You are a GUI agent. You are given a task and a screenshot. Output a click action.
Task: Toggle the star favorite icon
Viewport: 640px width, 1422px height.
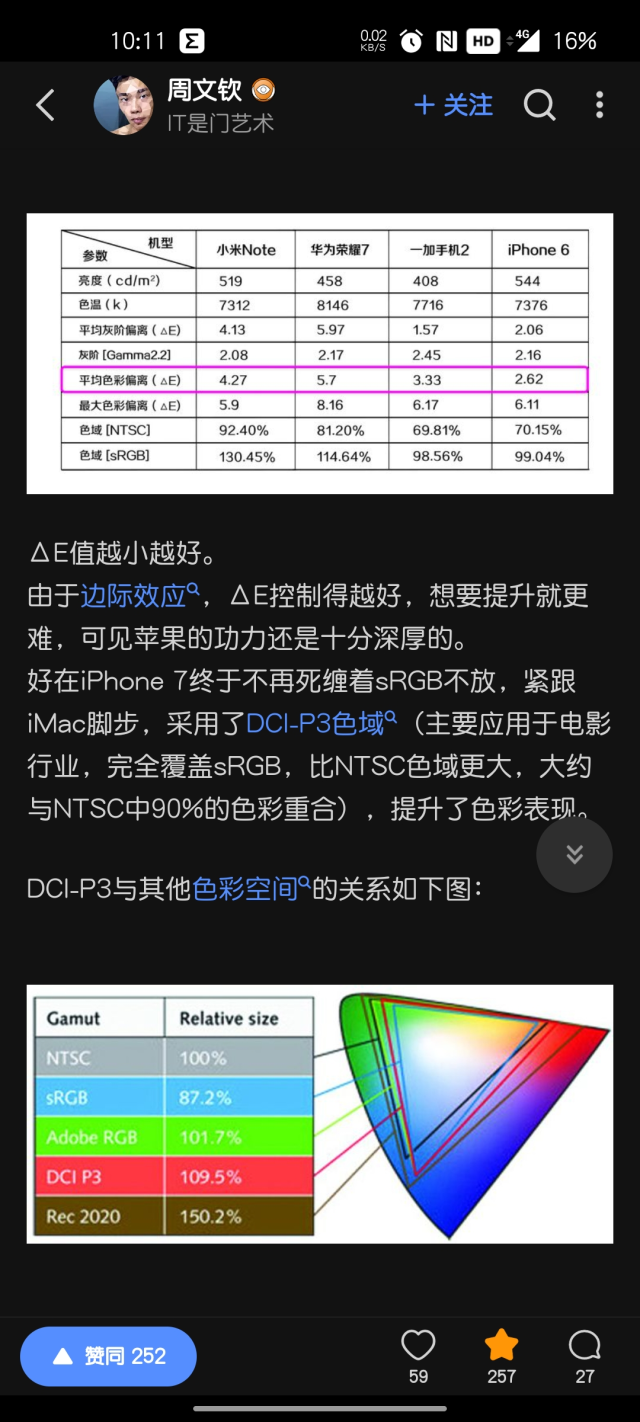coord(501,1356)
